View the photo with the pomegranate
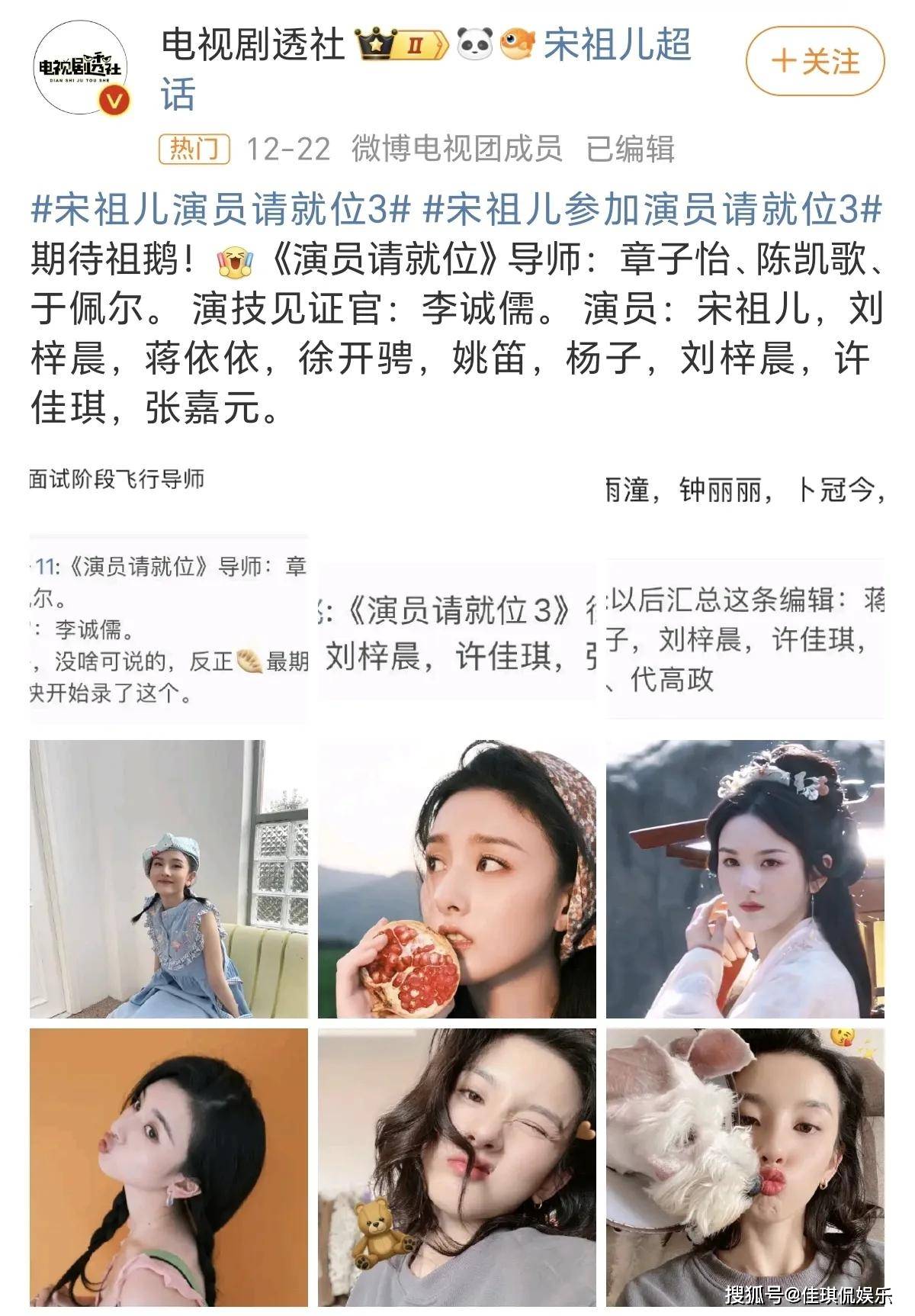 pyautogui.click(x=457, y=879)
